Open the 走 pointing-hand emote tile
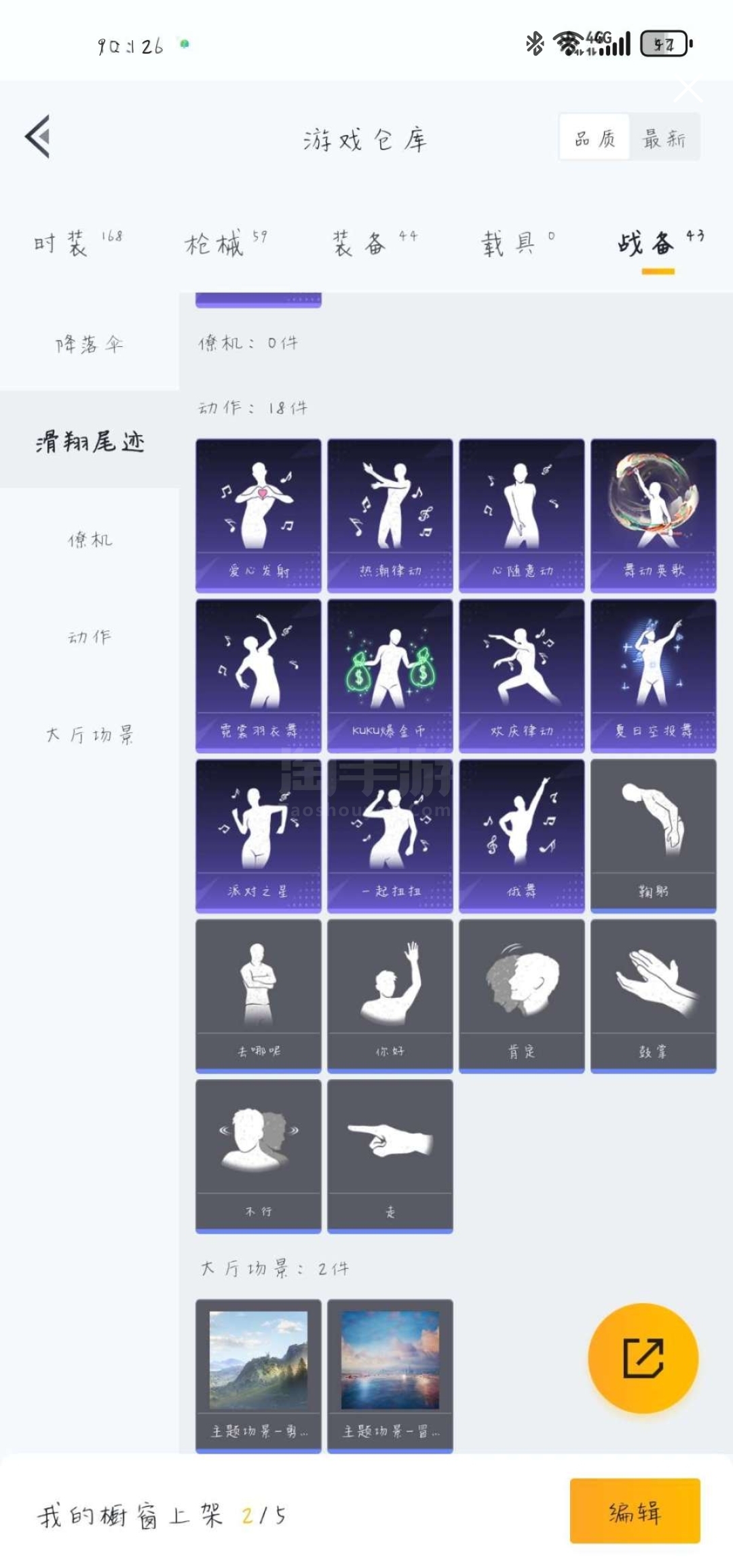 390,1156
